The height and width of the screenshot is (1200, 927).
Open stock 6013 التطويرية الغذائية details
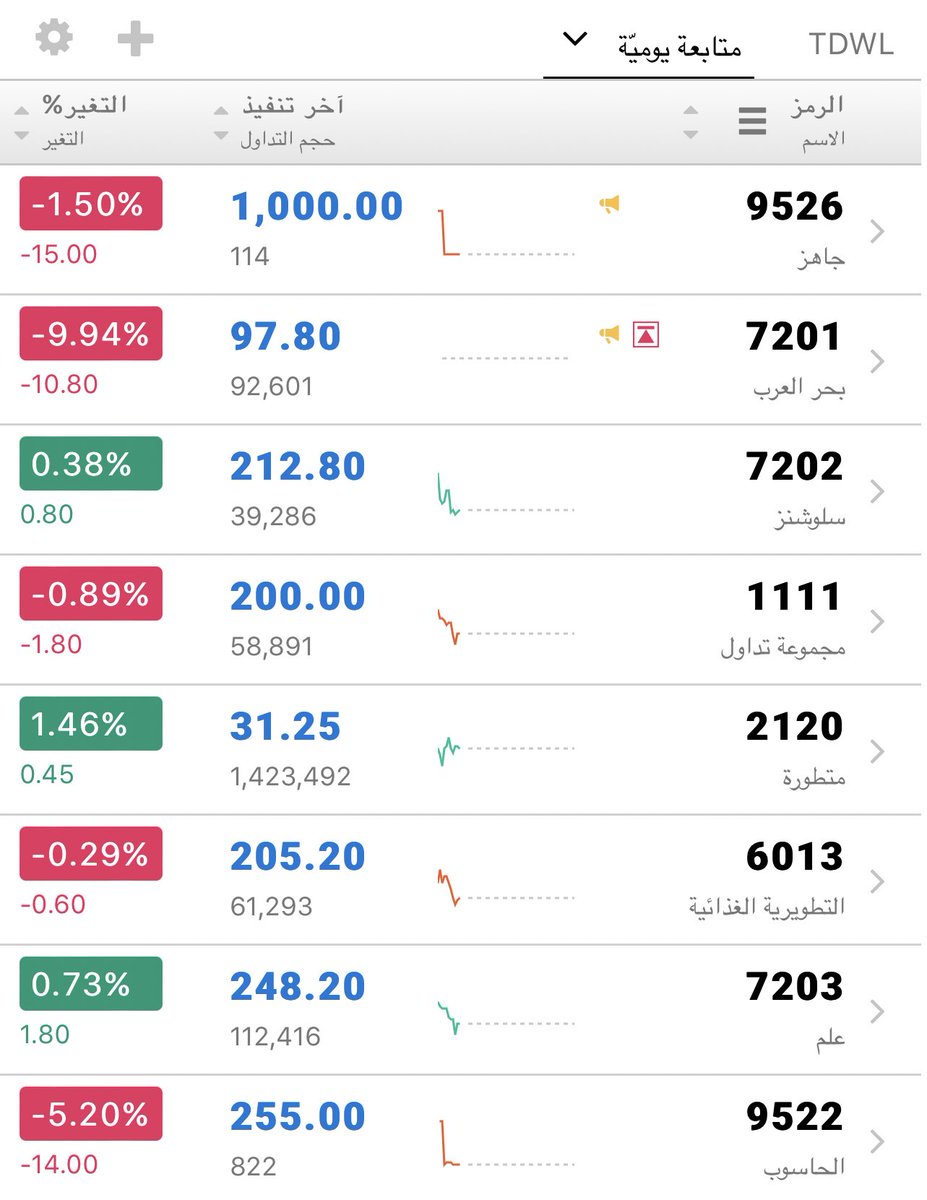coord(795,879)
